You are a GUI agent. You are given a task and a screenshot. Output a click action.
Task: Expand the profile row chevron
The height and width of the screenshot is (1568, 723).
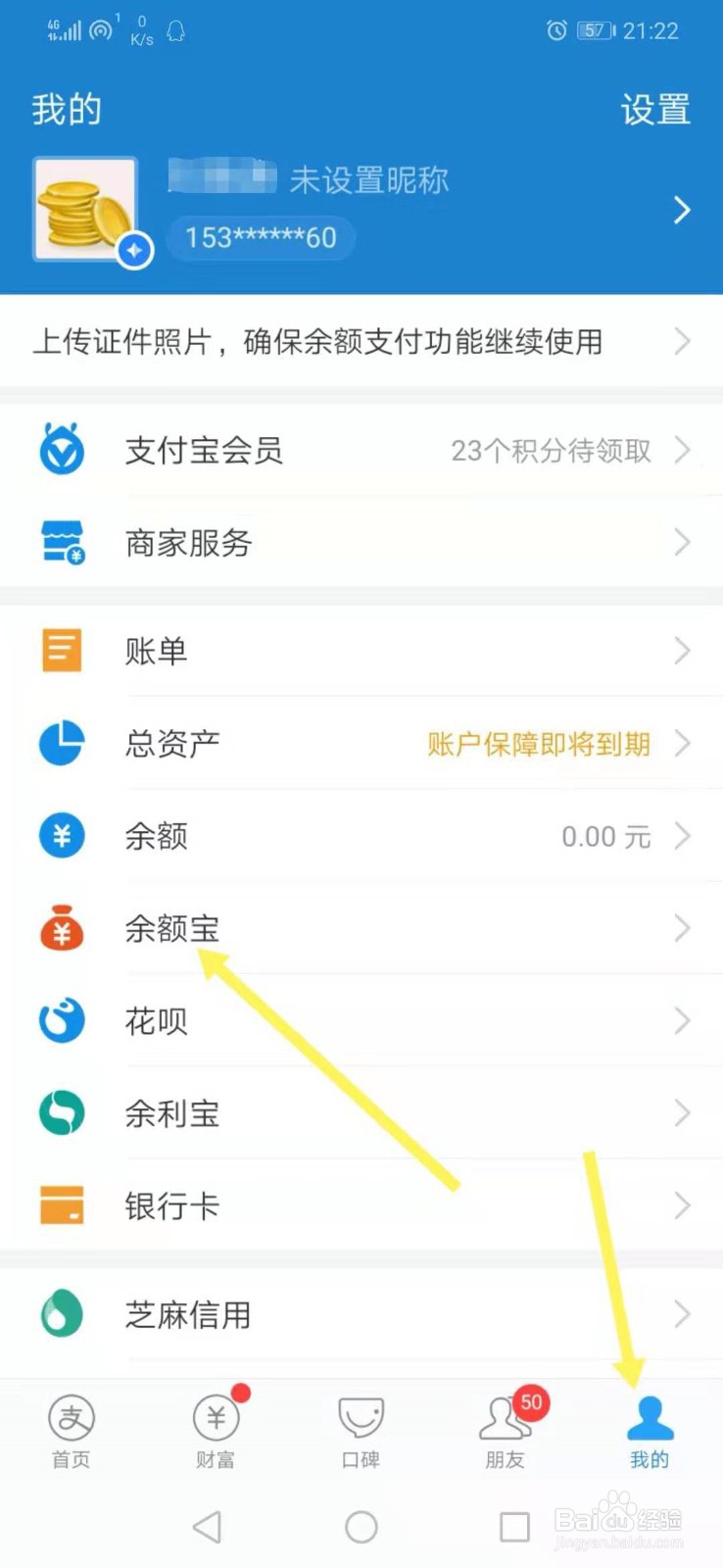pos(683,210)
